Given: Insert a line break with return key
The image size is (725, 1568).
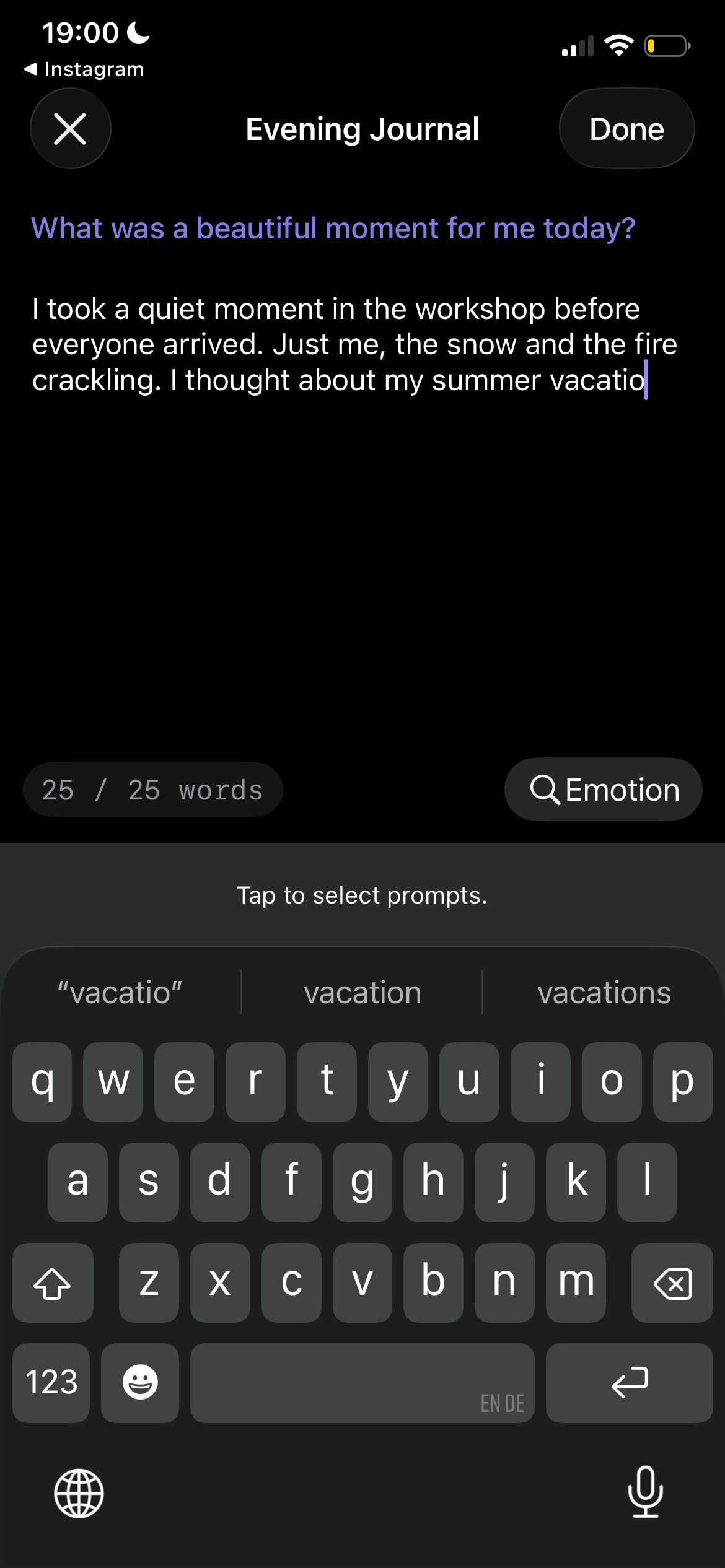Looking at the screenshot, I should point(629,1383).
